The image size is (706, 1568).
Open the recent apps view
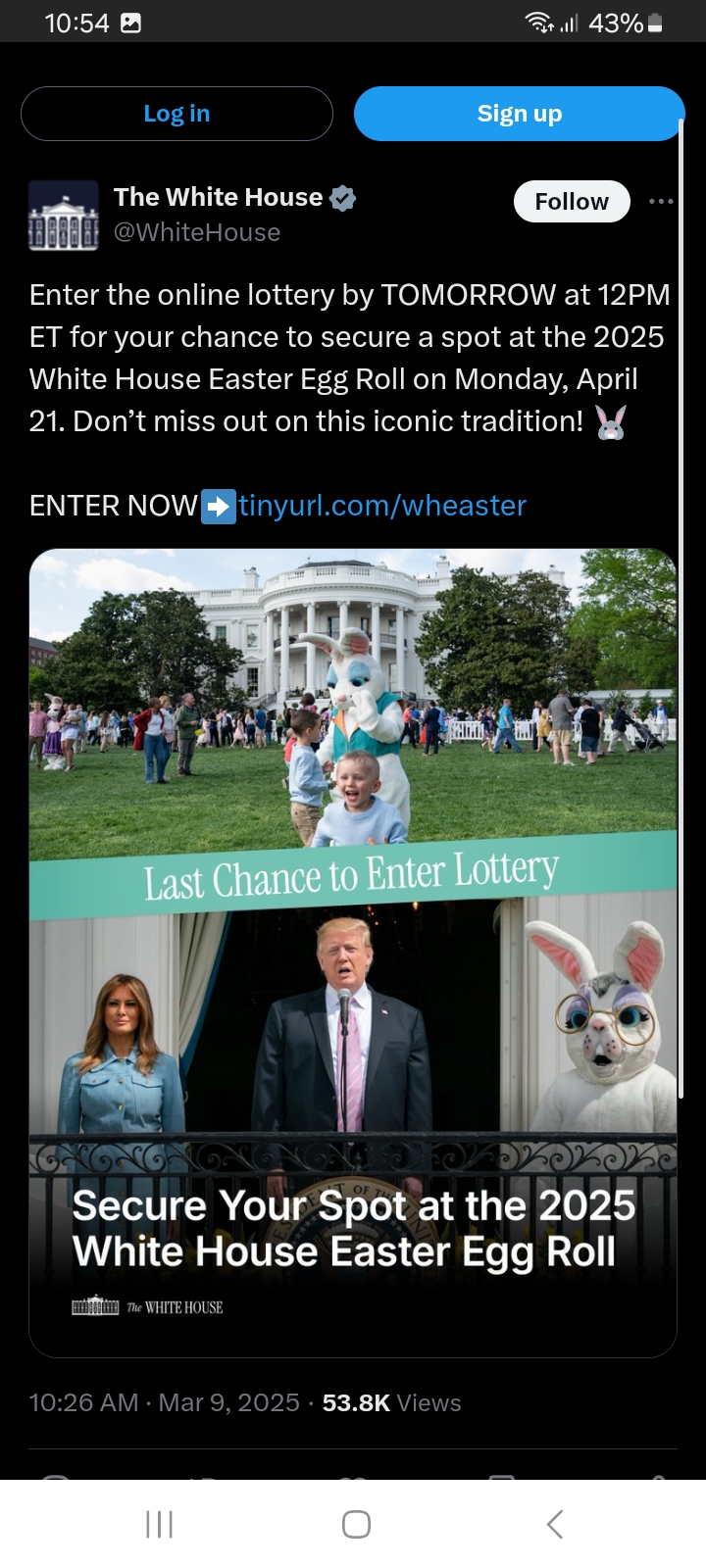pos(159,1524)
